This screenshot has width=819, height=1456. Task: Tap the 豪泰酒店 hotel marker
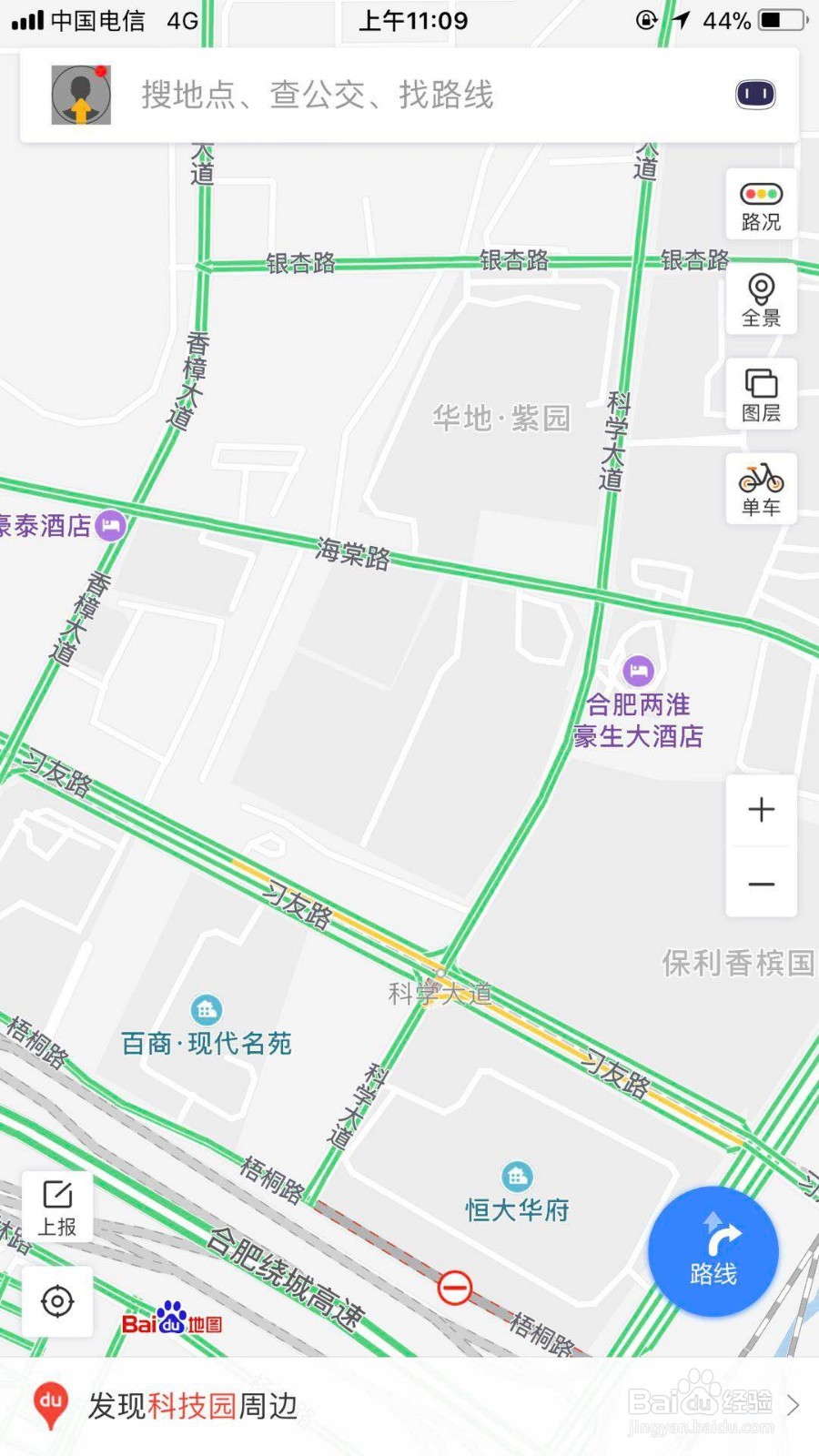[109, 526]
